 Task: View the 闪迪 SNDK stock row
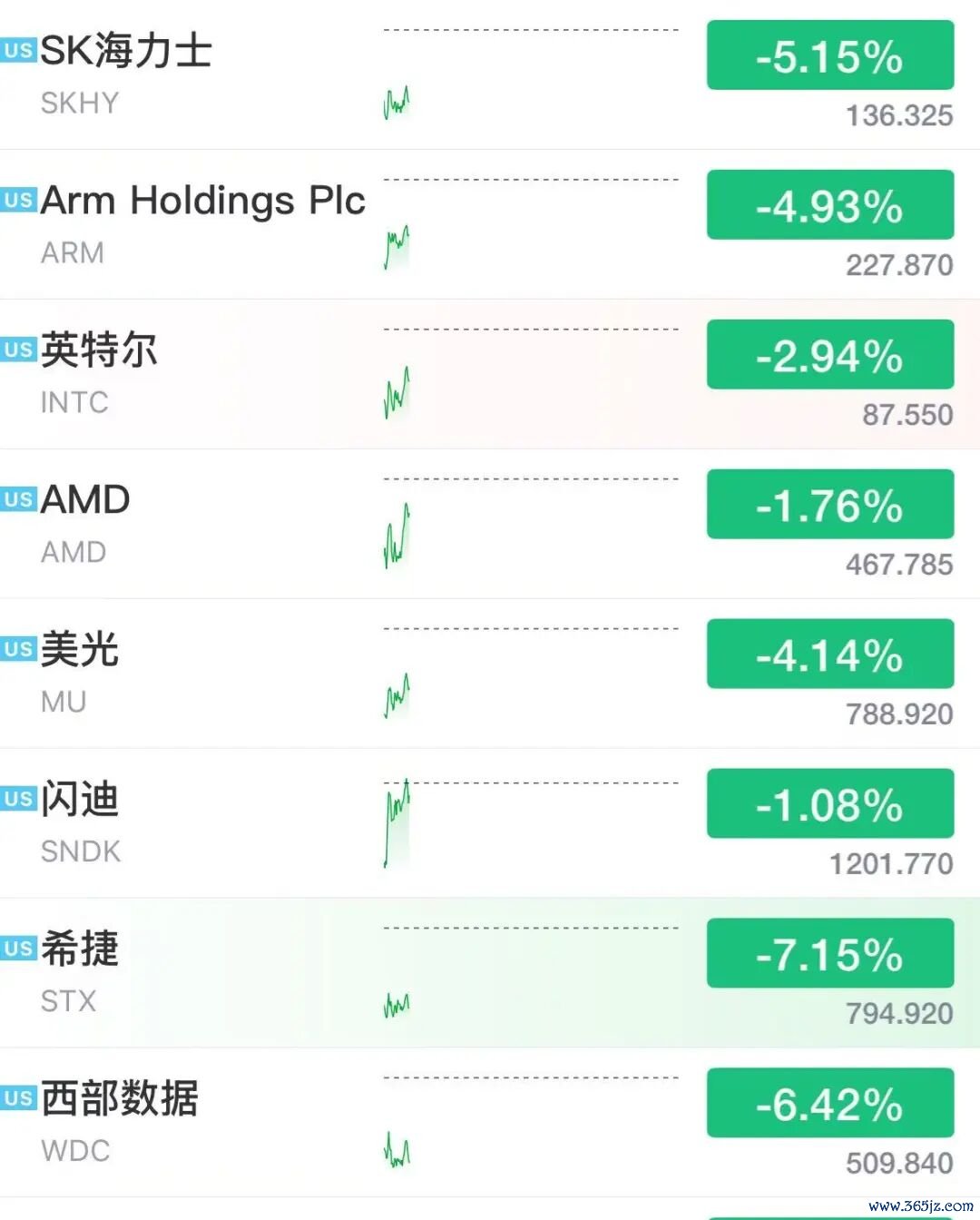point(490,824)
